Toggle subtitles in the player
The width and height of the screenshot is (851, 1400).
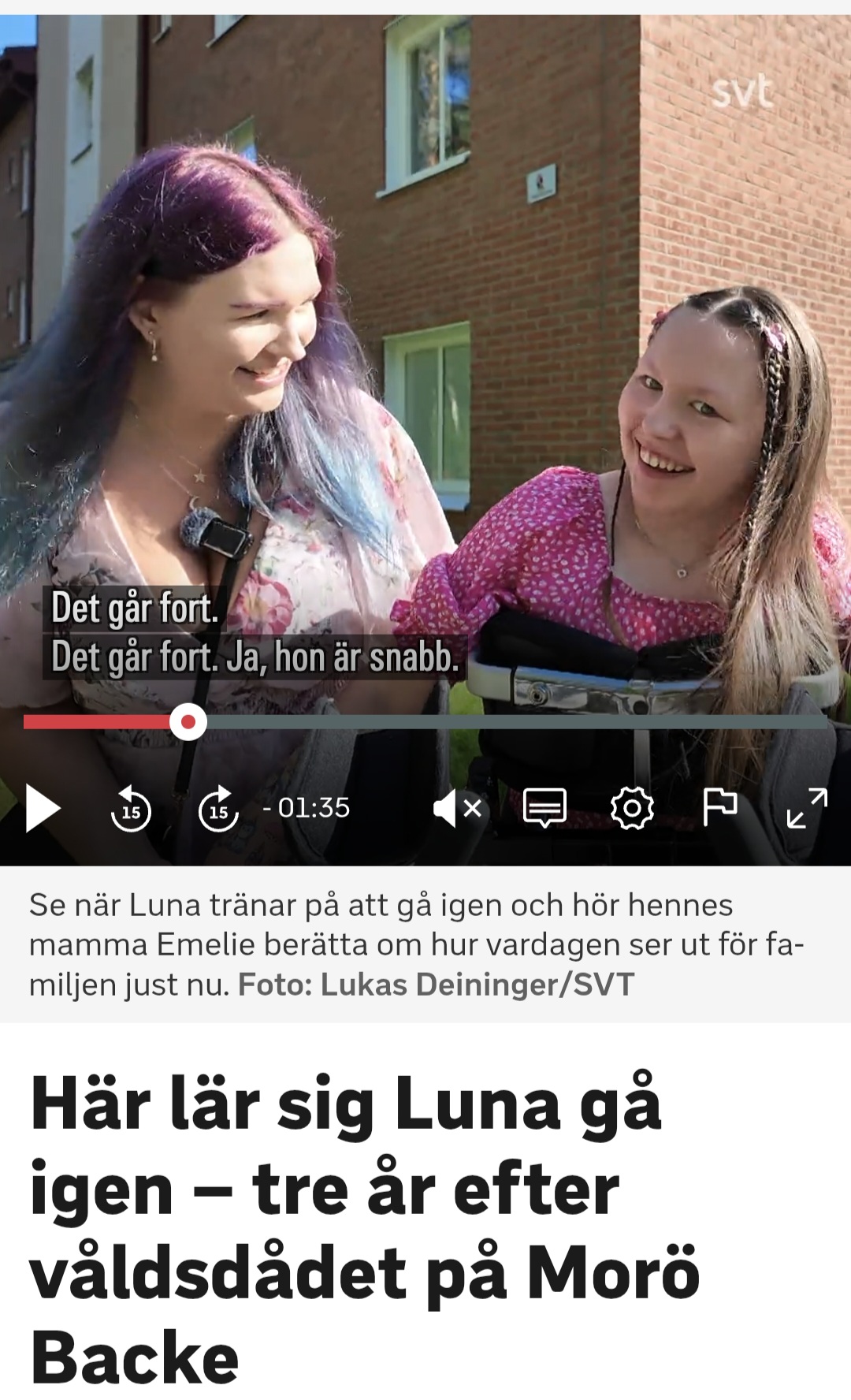tap(544, 808)
